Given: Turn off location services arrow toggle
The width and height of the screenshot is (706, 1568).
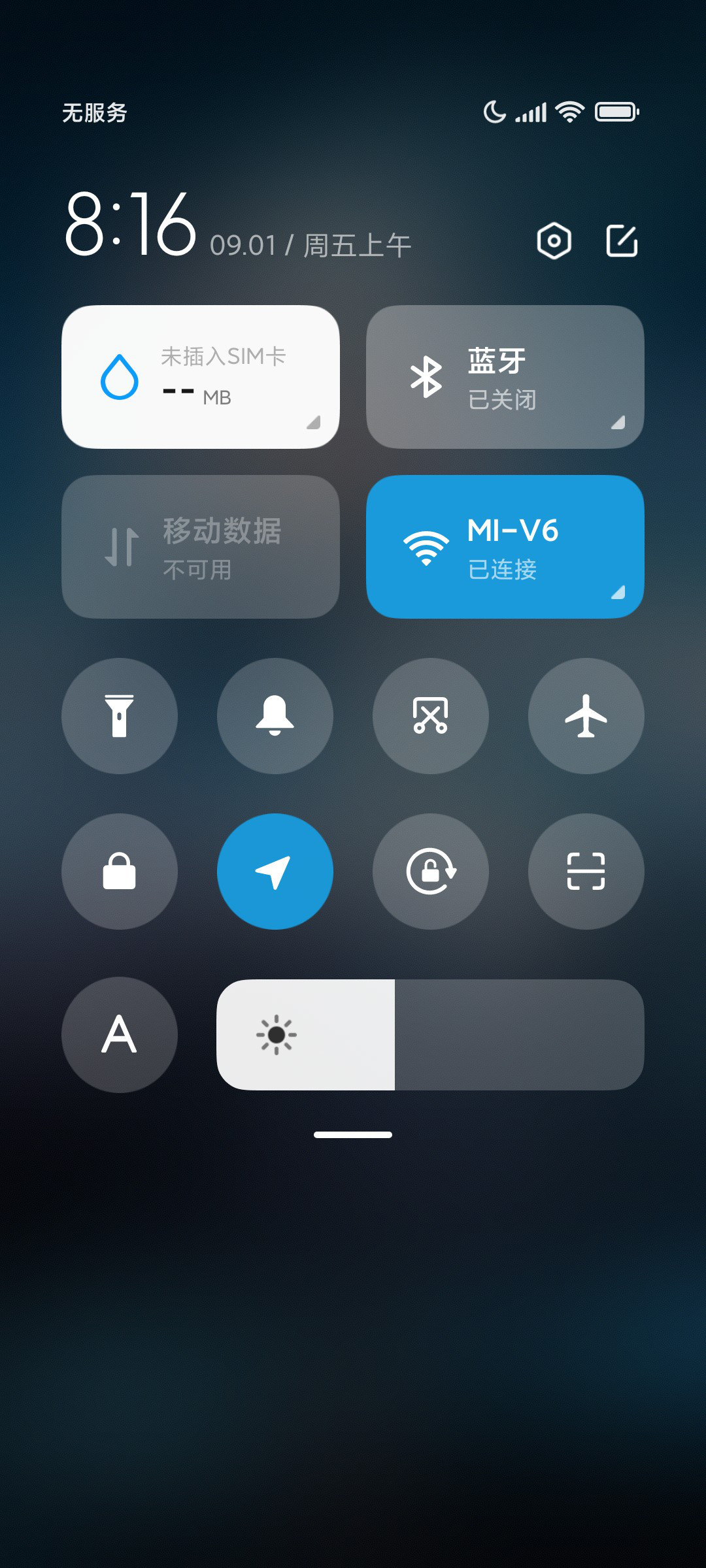Looking at the screenshot, I should tap(275, 872).
